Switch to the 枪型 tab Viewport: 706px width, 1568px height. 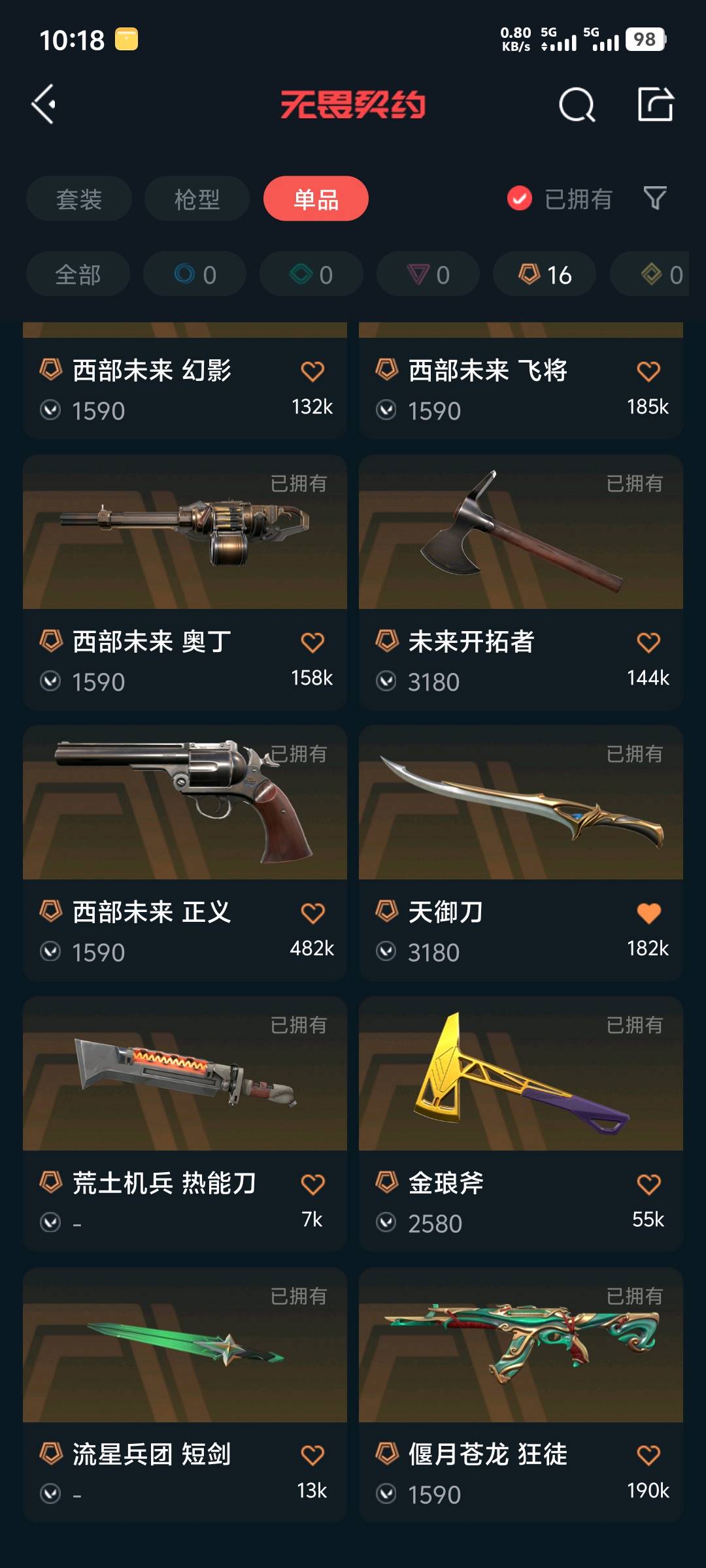(x=197, y=199)
